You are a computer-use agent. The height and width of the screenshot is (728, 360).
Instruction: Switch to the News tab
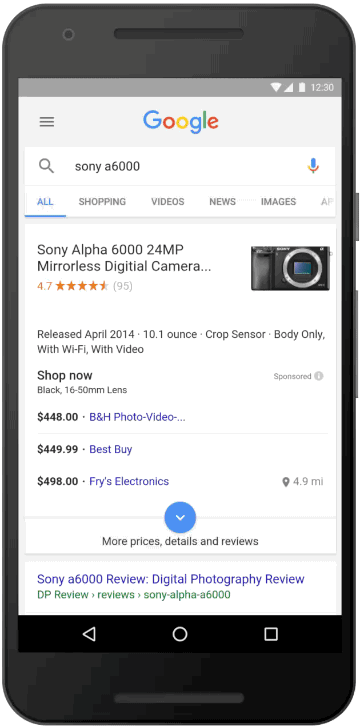[x=223, y=202]
